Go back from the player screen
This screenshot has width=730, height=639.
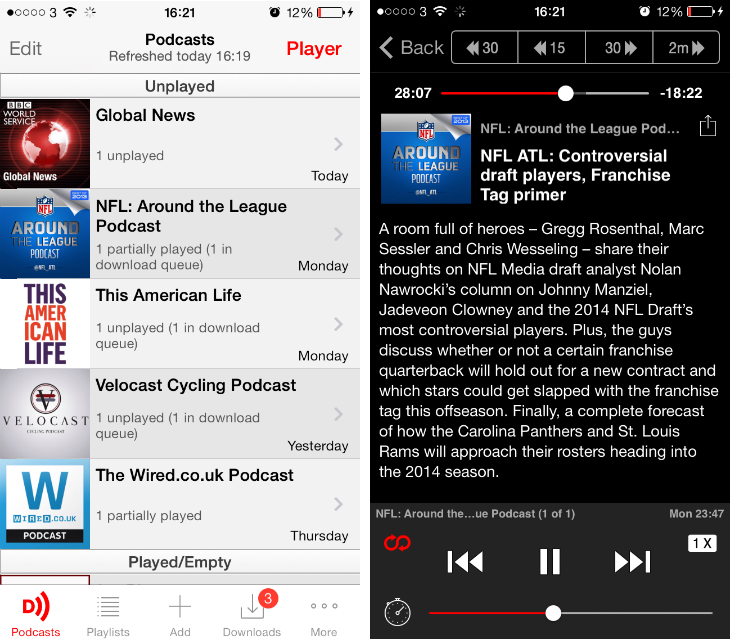411,48
